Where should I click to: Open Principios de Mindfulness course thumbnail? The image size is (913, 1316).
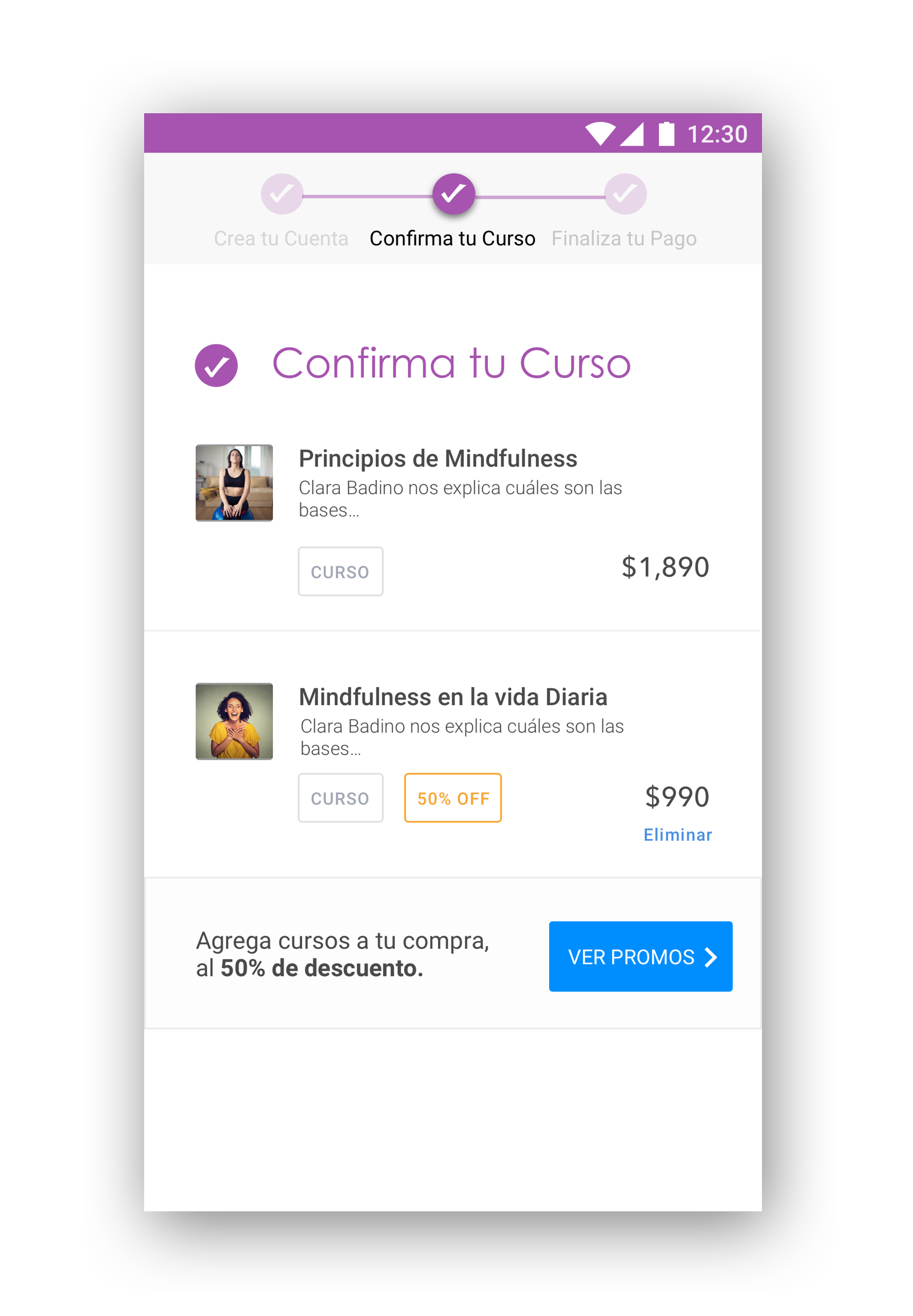click(234, 483)
